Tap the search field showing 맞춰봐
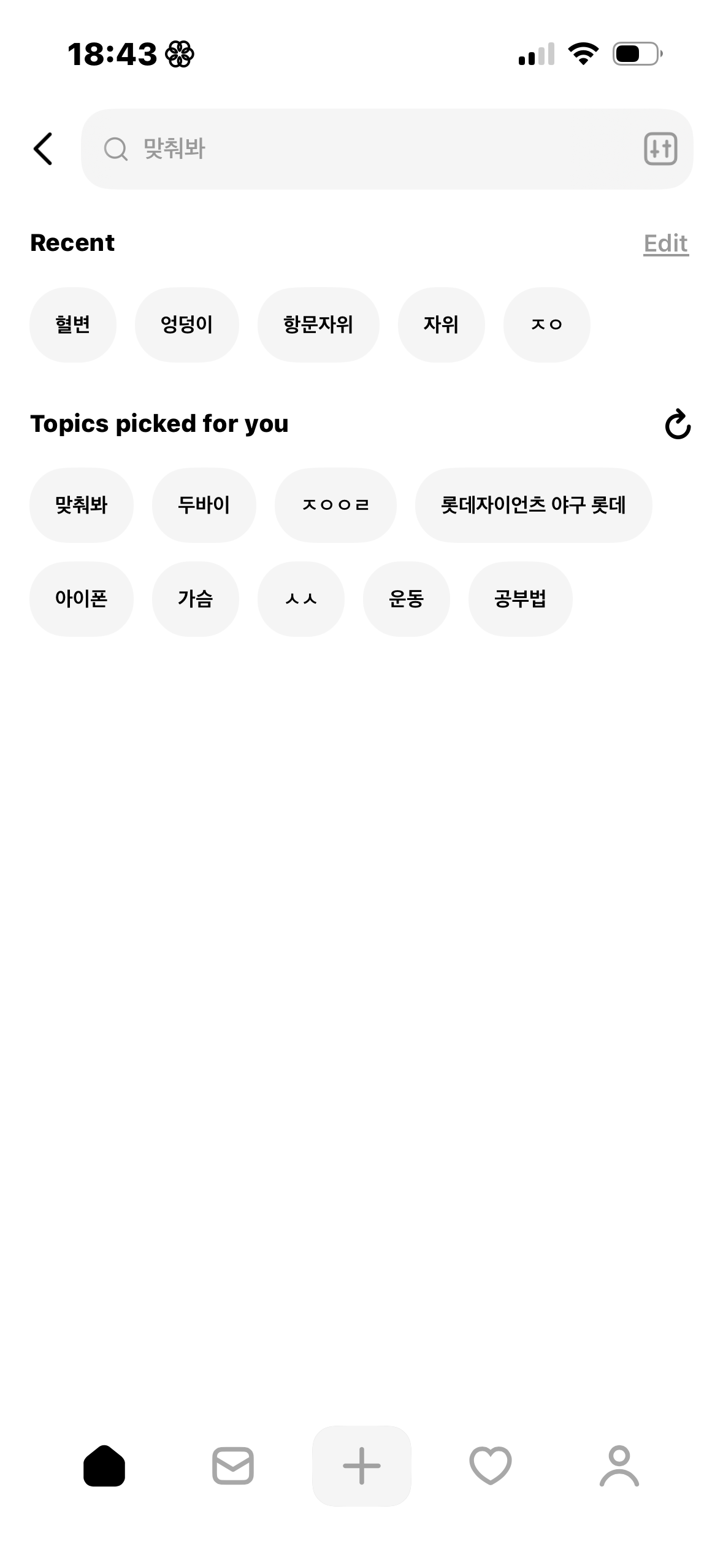This screenshot has height=1568, width=723. [387, 149]
